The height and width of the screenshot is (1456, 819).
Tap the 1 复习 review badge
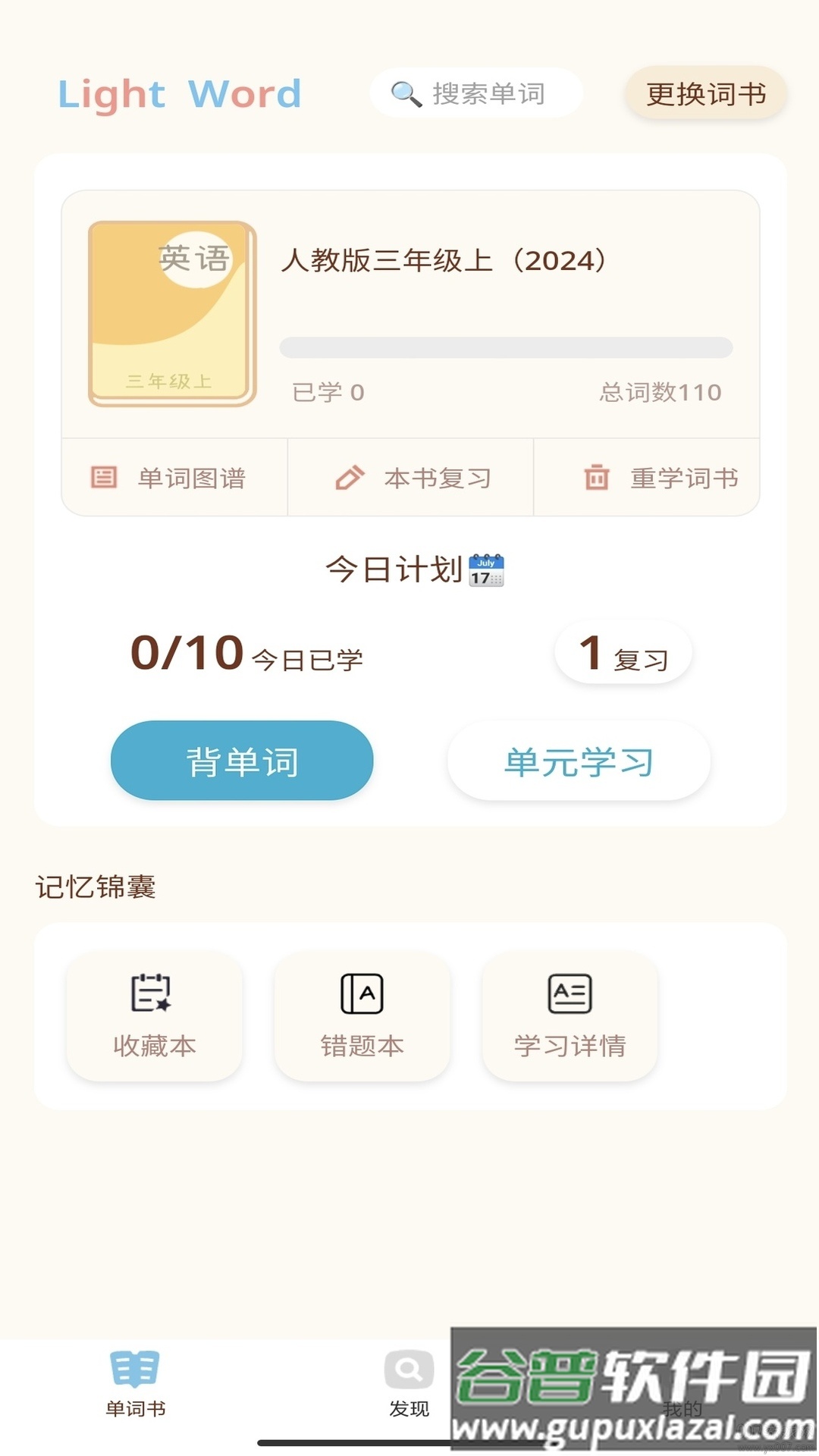[623, 654]
